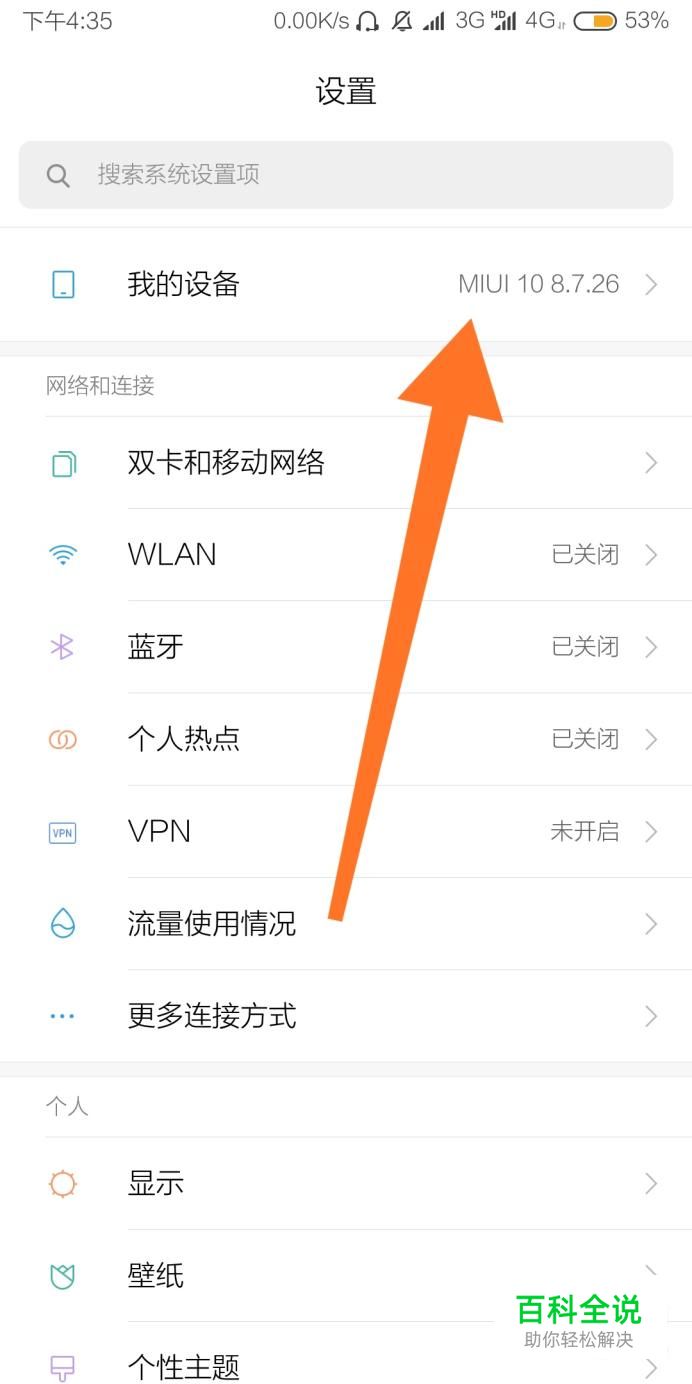The width and height of the screenshot is (692, 1384).
Task: Open 更多连接方式
Action: [x=212, y=1016]
